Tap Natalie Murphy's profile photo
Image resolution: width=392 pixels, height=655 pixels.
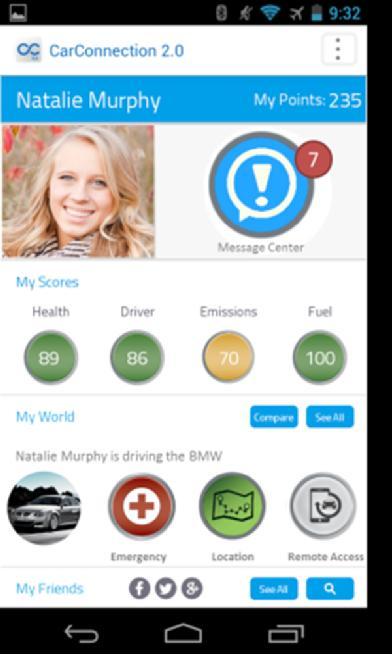click(78, 191)
